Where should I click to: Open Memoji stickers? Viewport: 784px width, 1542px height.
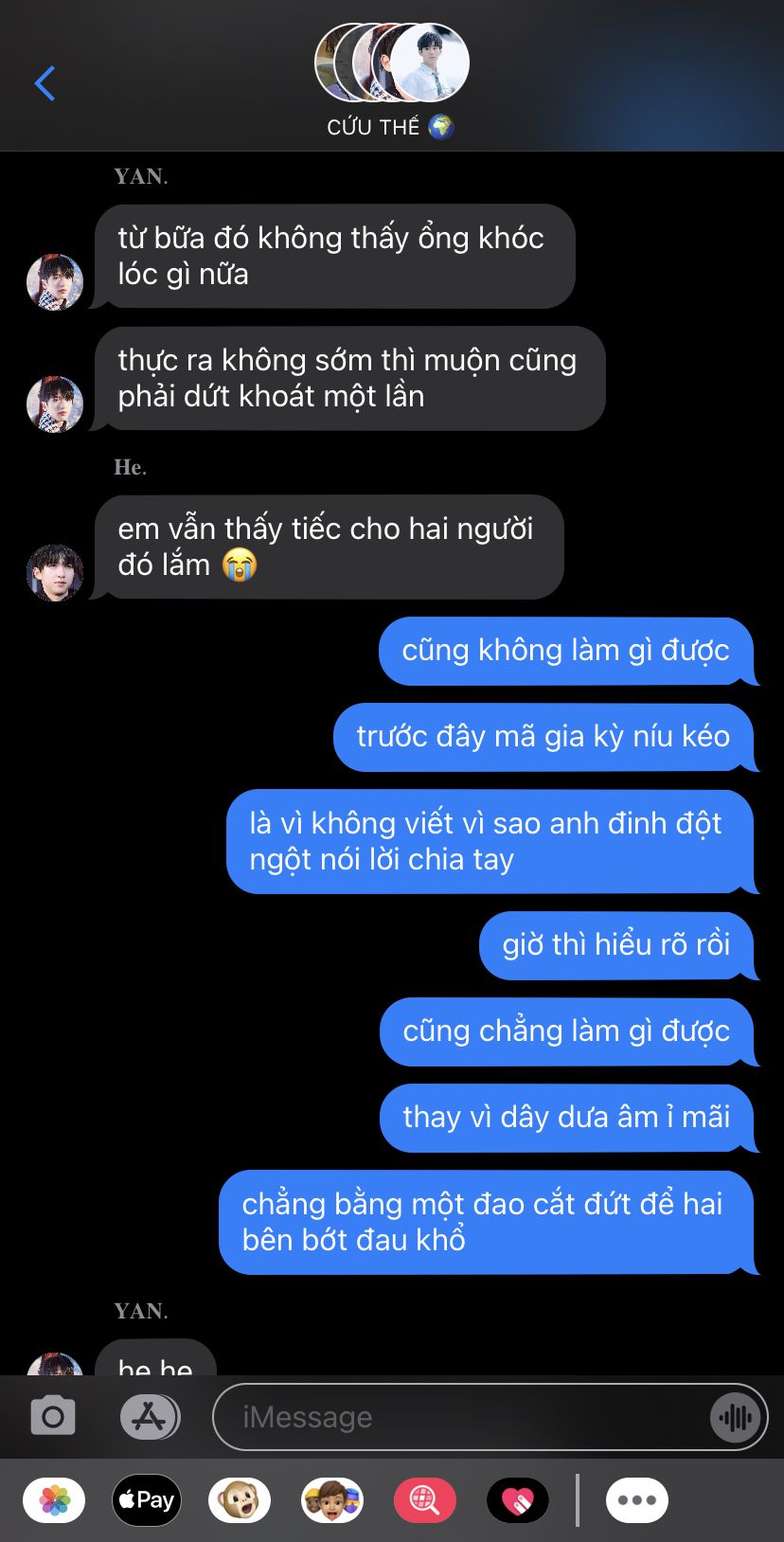pyautogui.click(x=332, y=1500)
